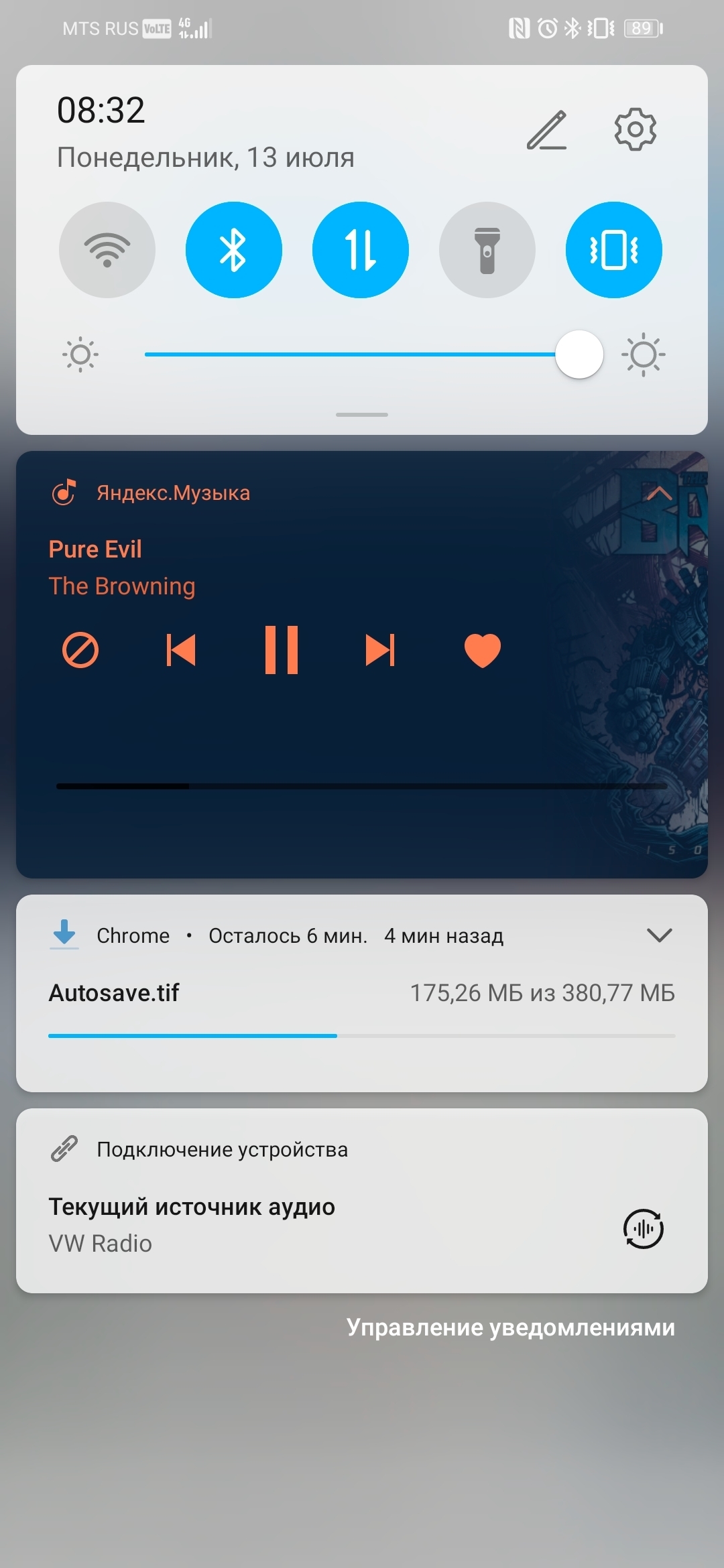Dislike Pure Evil track

(80, 650)
